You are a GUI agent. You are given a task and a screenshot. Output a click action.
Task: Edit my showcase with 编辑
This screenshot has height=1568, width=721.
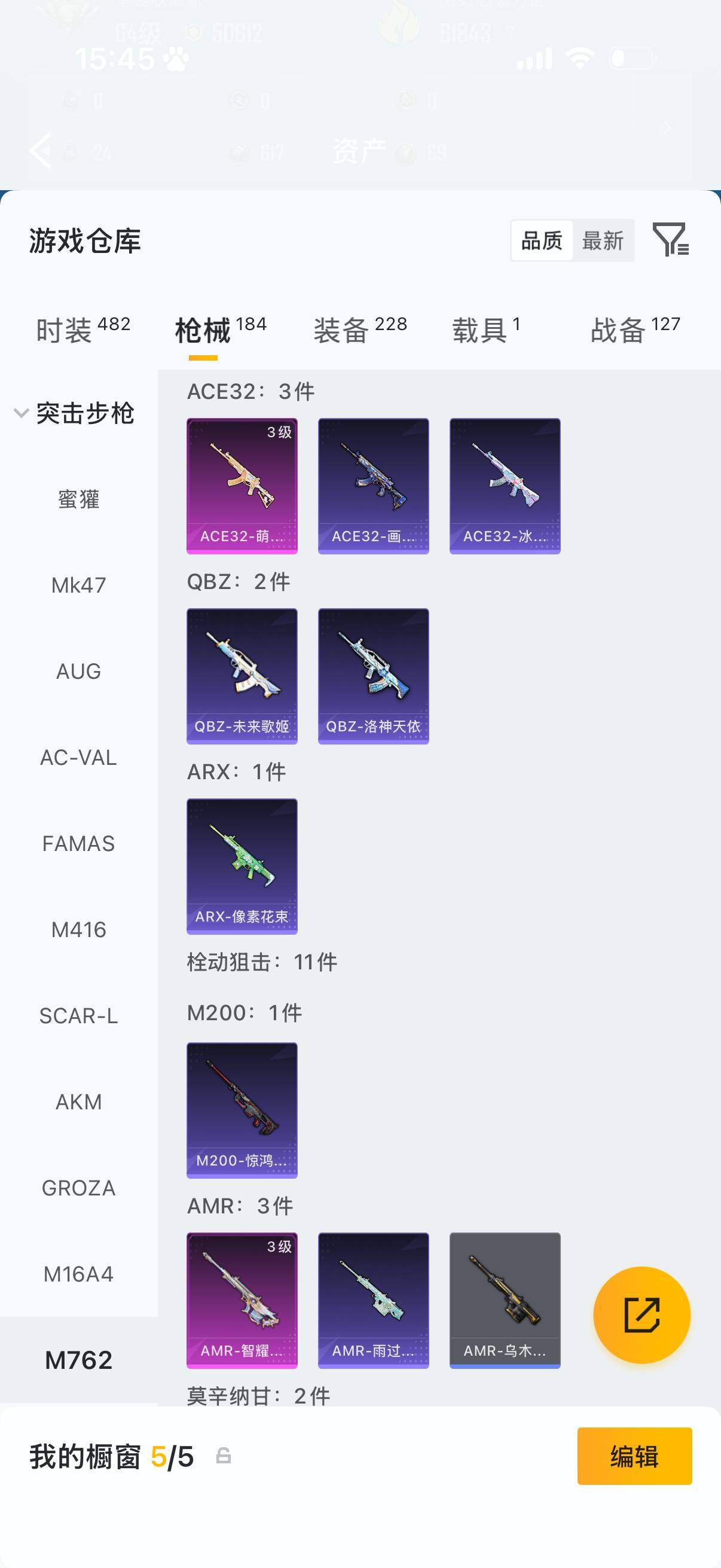point(634,1456)
